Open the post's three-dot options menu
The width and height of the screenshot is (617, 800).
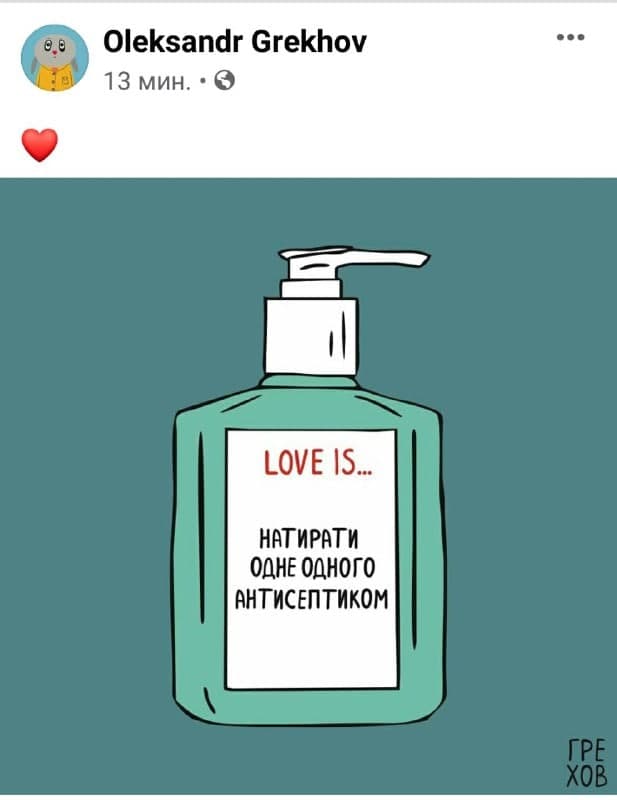[x=570, y=37]
